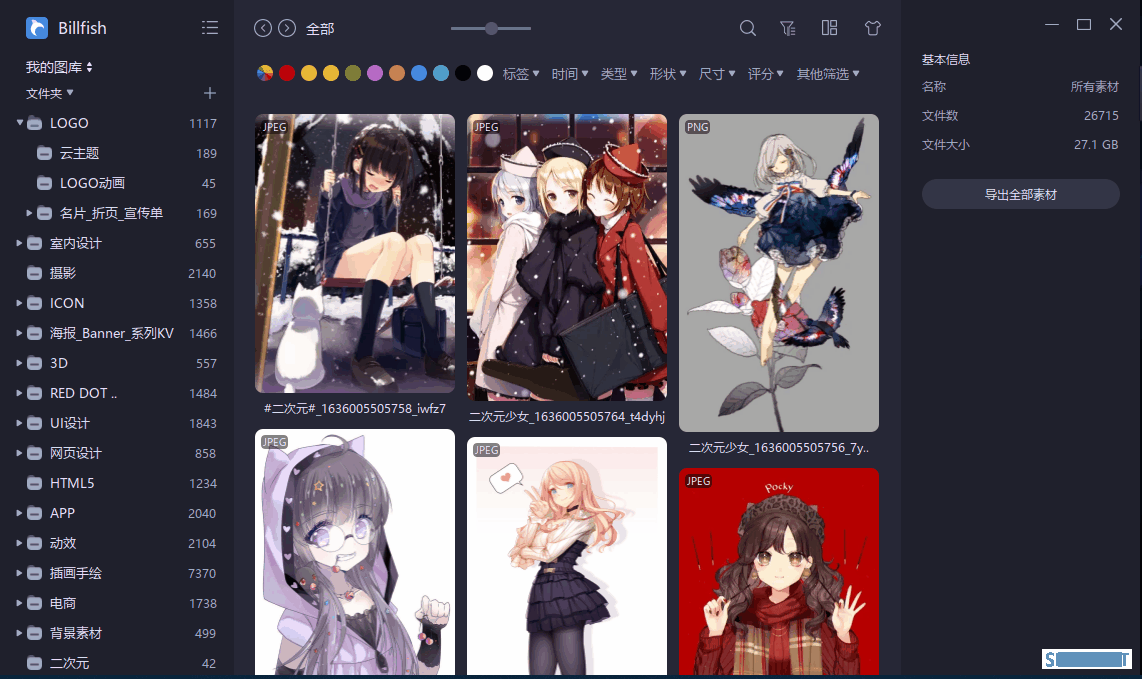The height and width of the screenshot is (679, 1142).
Task: Filter by the purple color swatch
Action: click(375, 73)
